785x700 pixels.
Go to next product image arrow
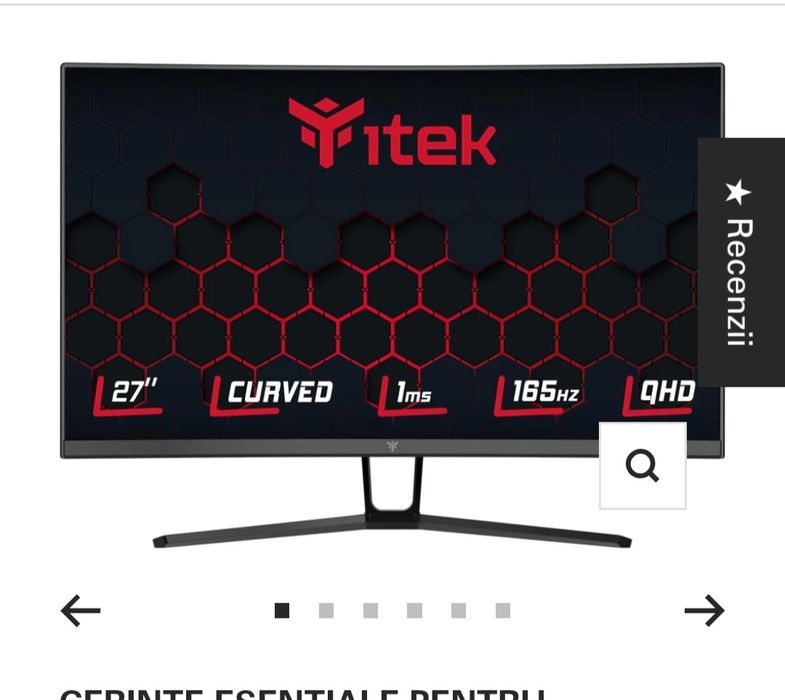click(704, 610)
